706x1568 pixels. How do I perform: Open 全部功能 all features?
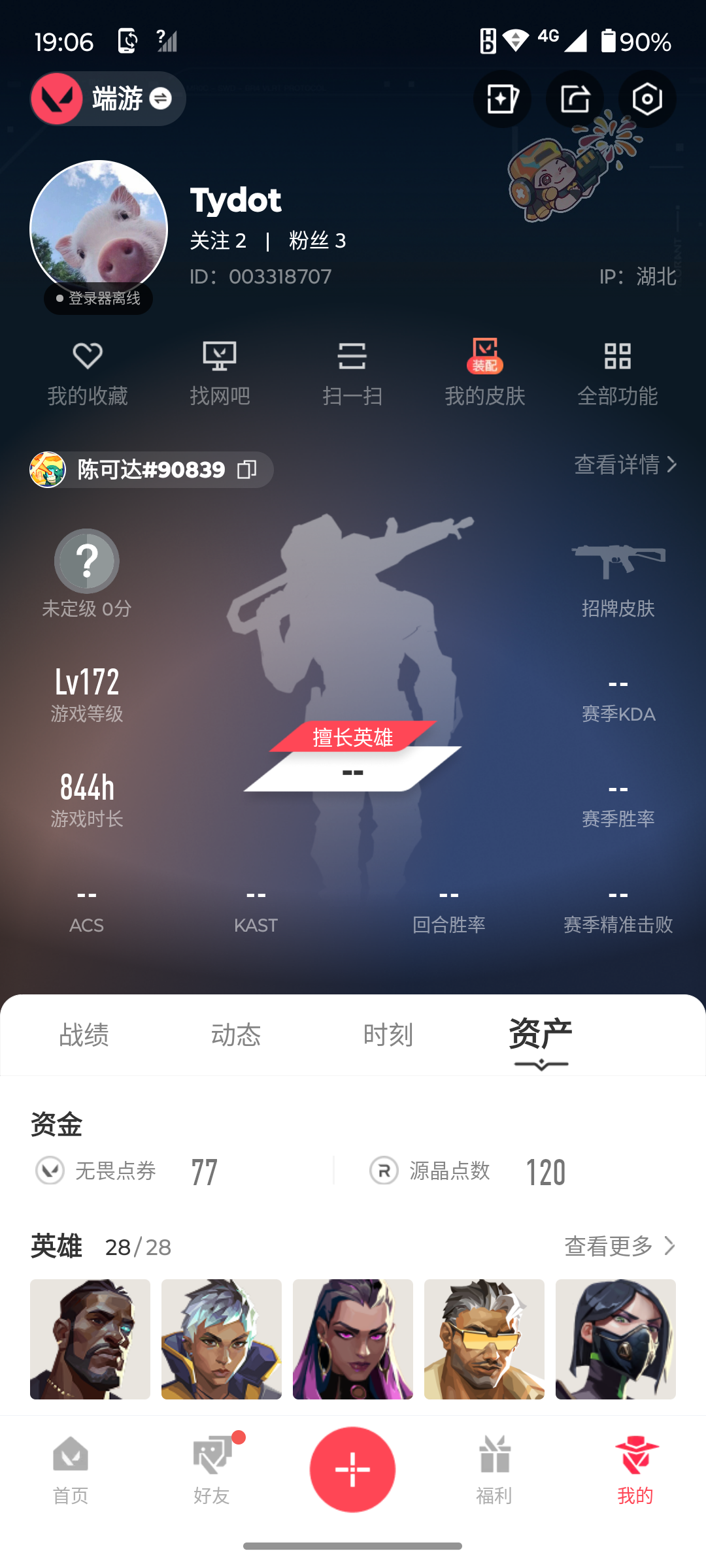tap(617, 373)
